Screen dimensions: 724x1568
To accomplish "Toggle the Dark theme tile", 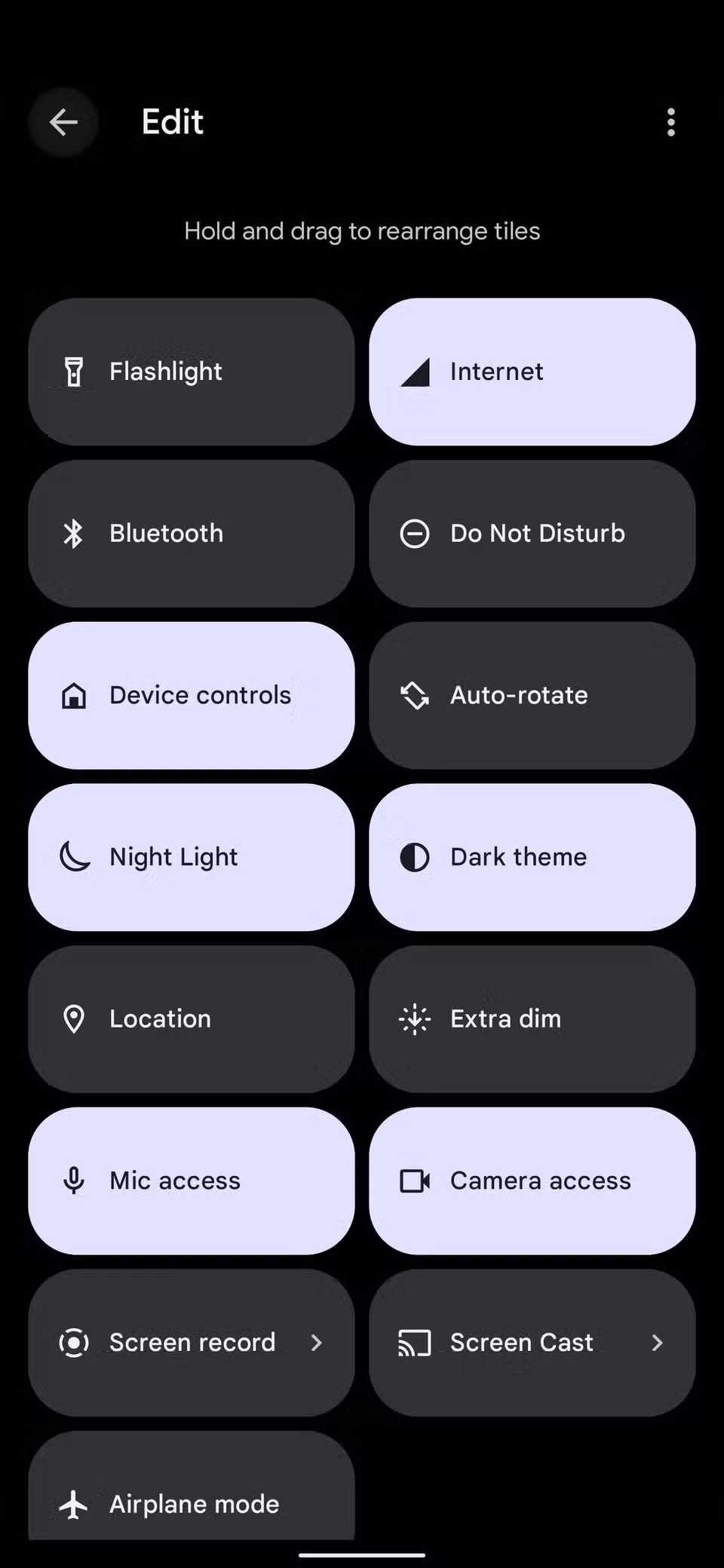I will [x=532, y=856].
